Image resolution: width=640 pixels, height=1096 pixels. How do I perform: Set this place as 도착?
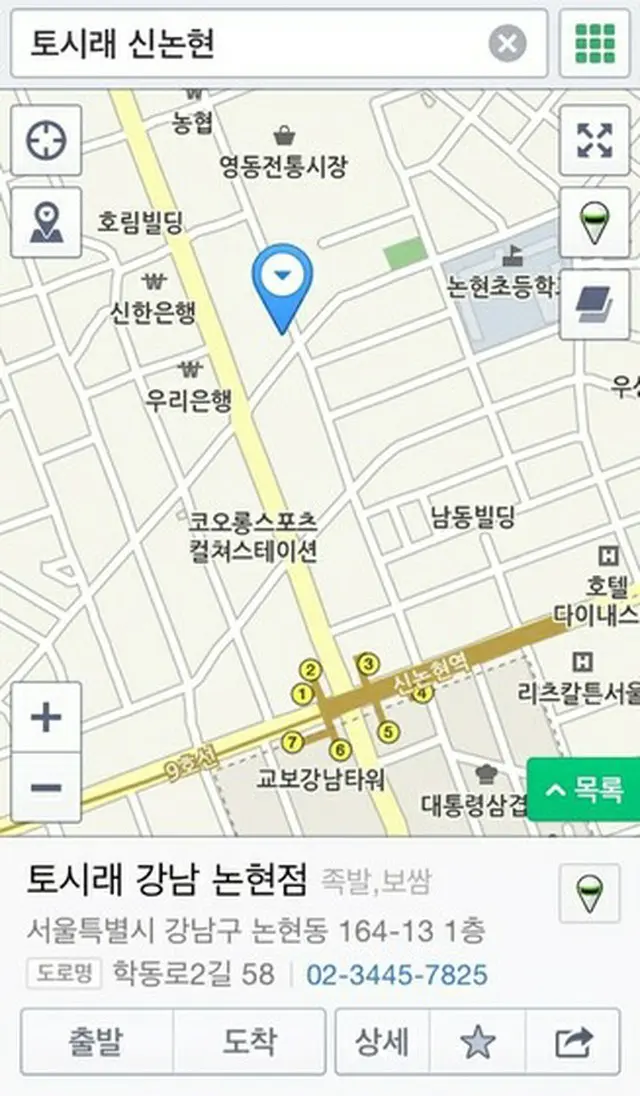249,1041
